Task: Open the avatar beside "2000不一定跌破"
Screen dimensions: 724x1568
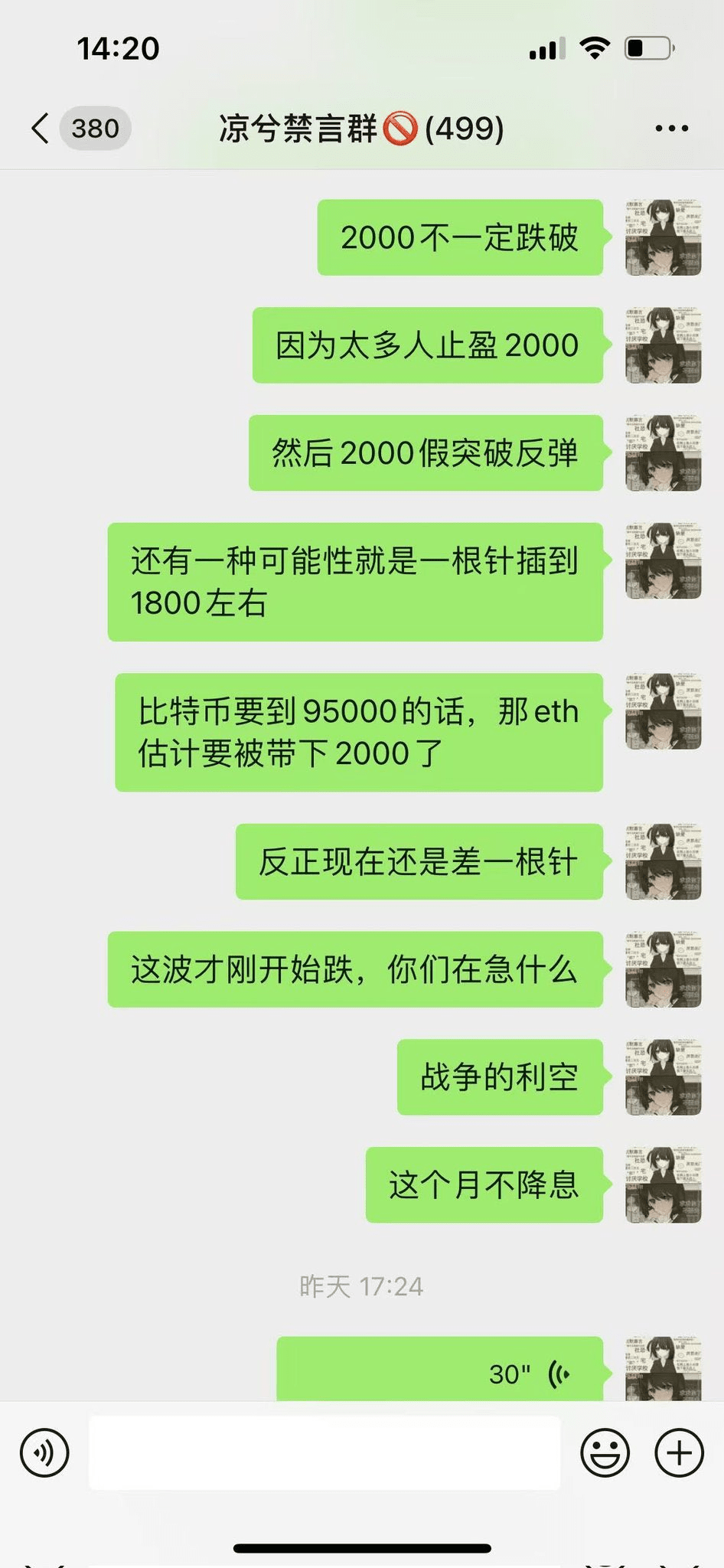Action: click(663, 237)
